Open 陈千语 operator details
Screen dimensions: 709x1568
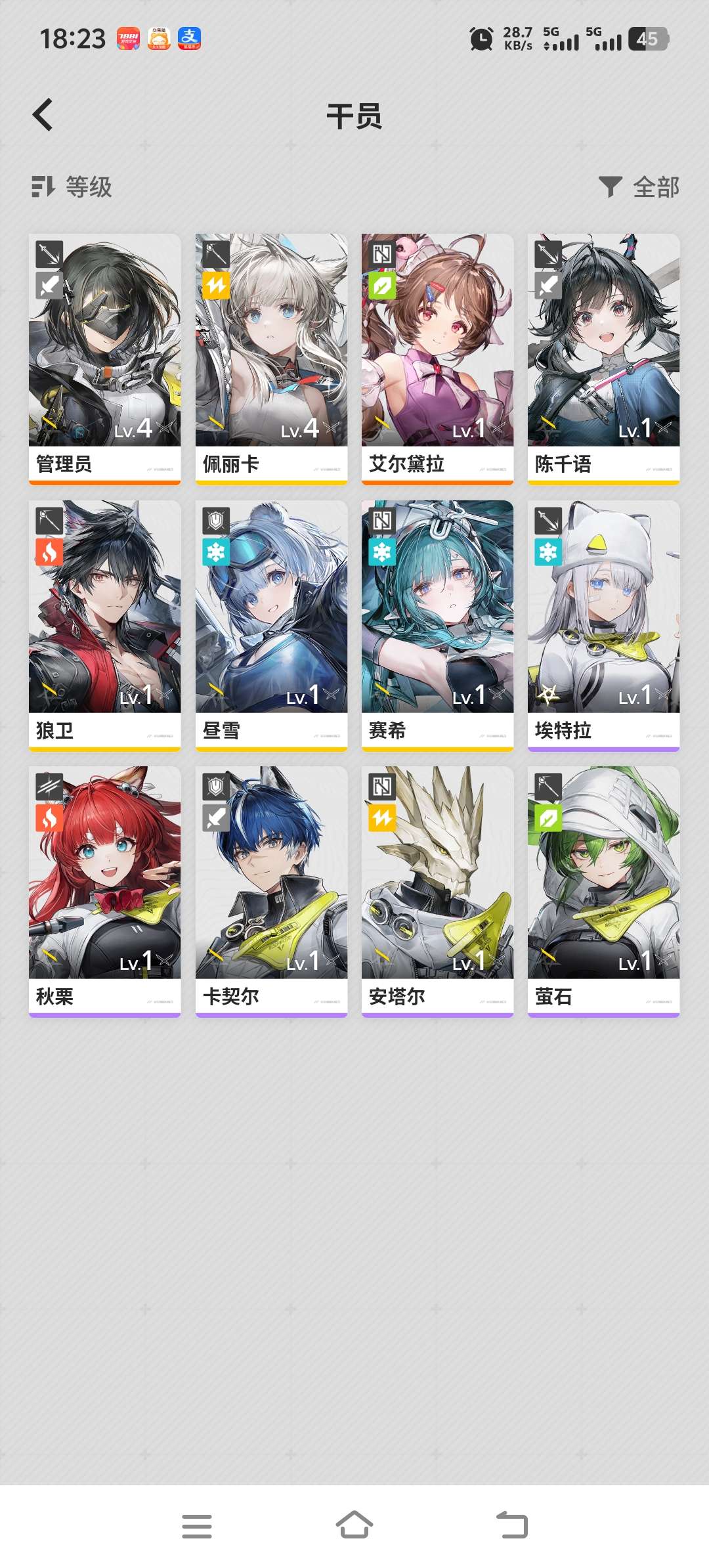click(603, 359)
